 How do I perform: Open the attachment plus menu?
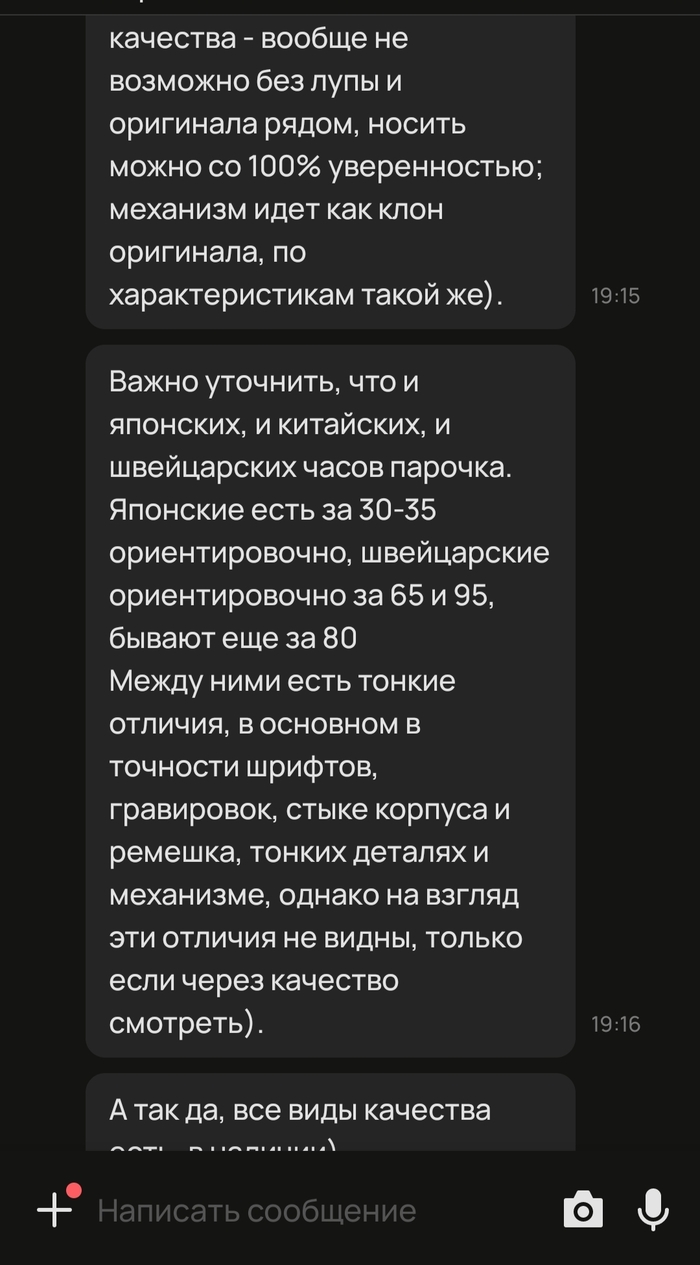pyautogui.click(x=54, y=1211)
